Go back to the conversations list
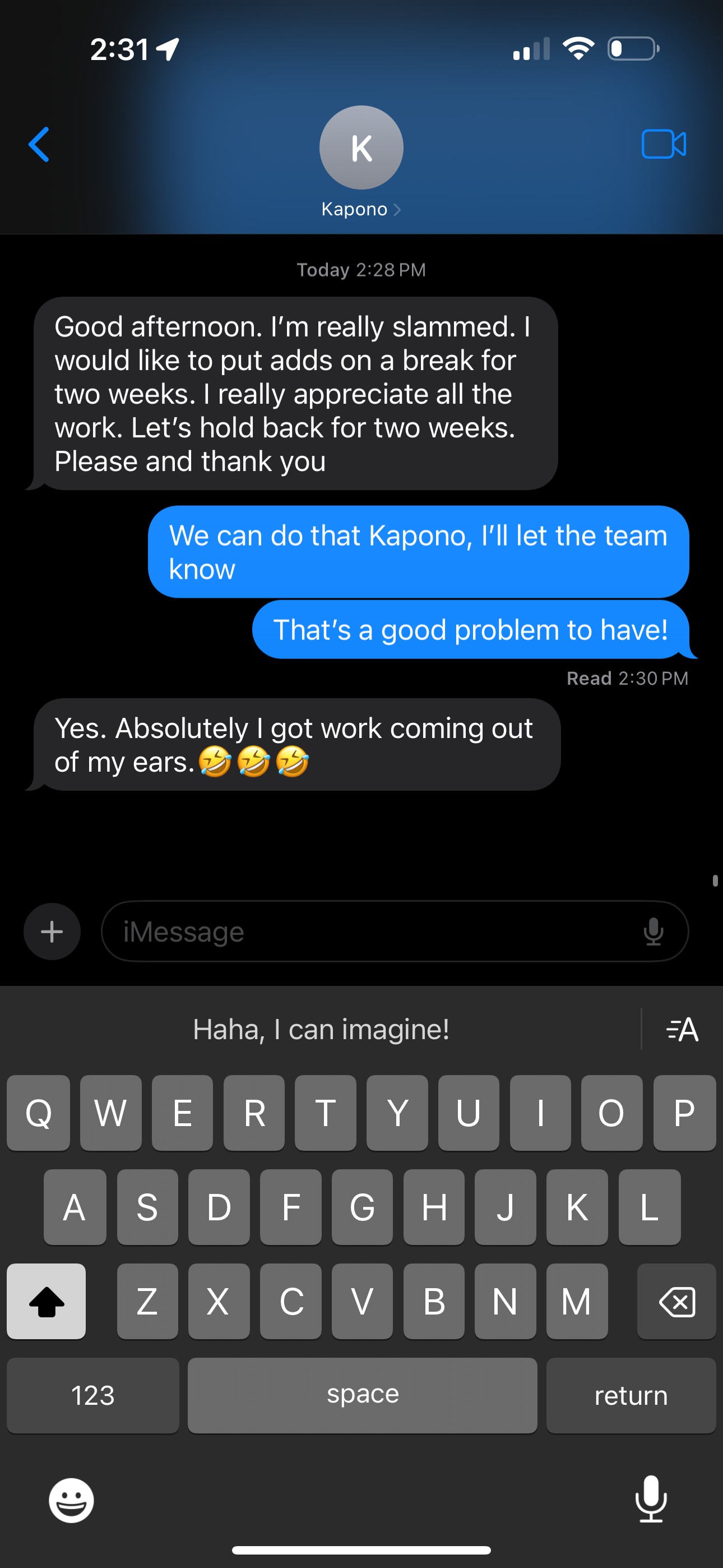The height and width of the screenshot is (1568, 723). [x=39, y=145]
